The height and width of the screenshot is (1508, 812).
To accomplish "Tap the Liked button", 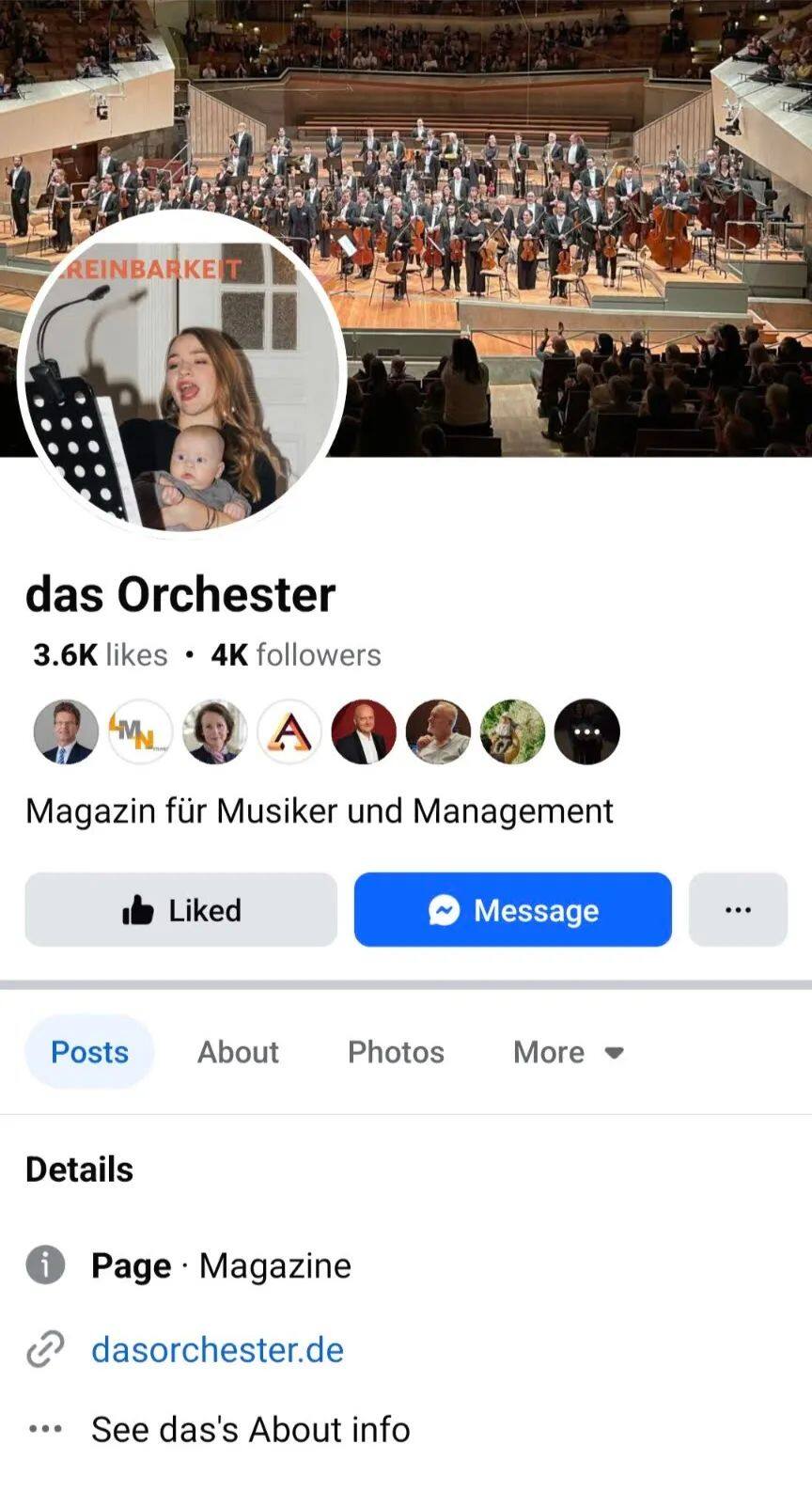I will pyautogui.click(x=180, y=909).
